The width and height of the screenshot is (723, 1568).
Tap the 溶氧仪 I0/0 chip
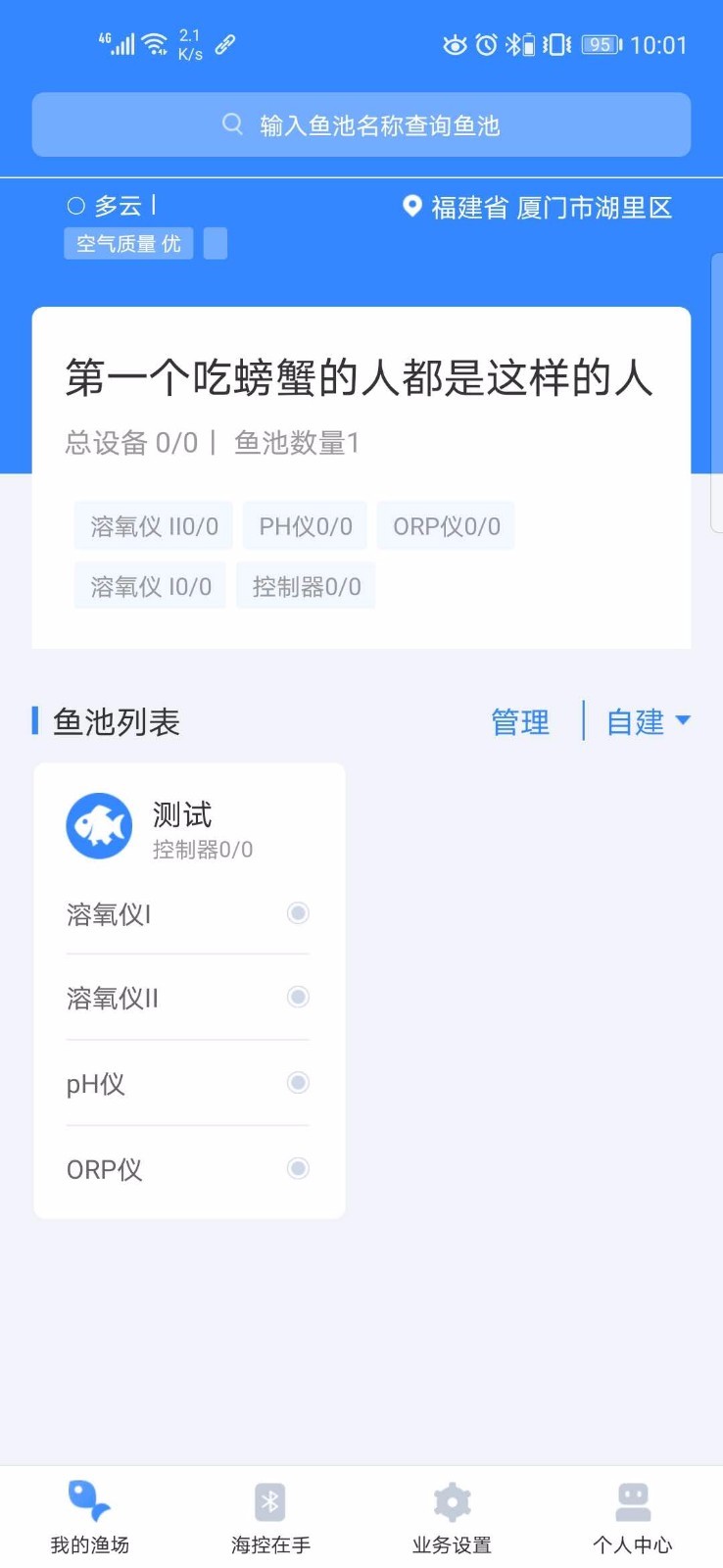(151, 586)
